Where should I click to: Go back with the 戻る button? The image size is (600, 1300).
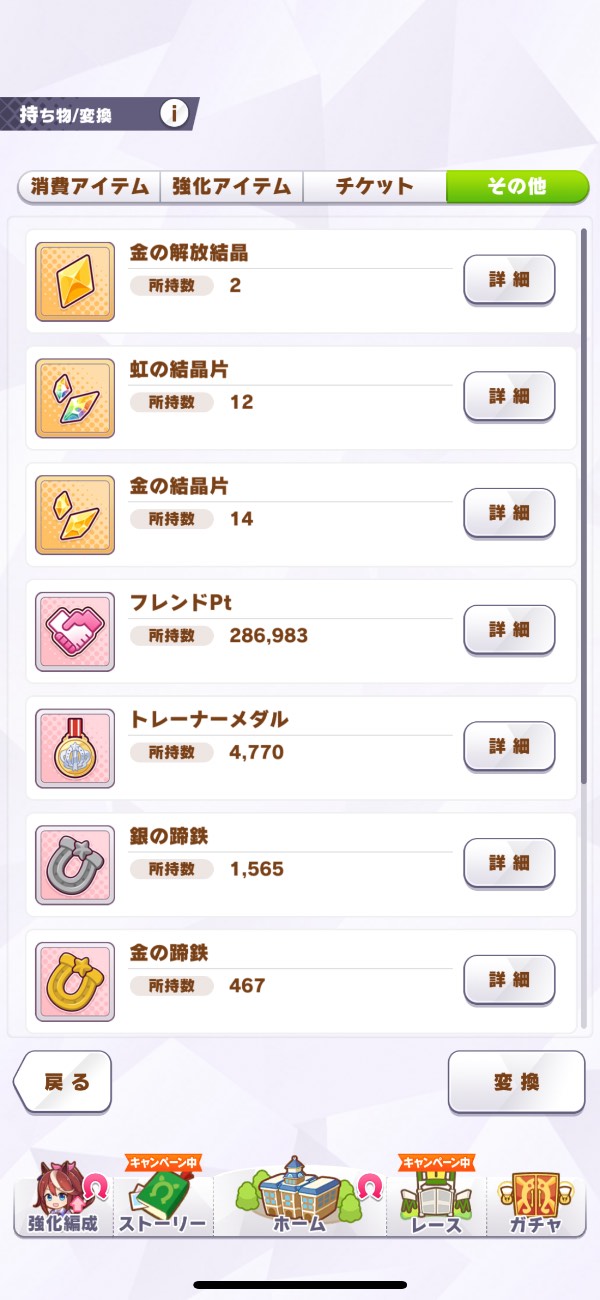pos(63,1082)
